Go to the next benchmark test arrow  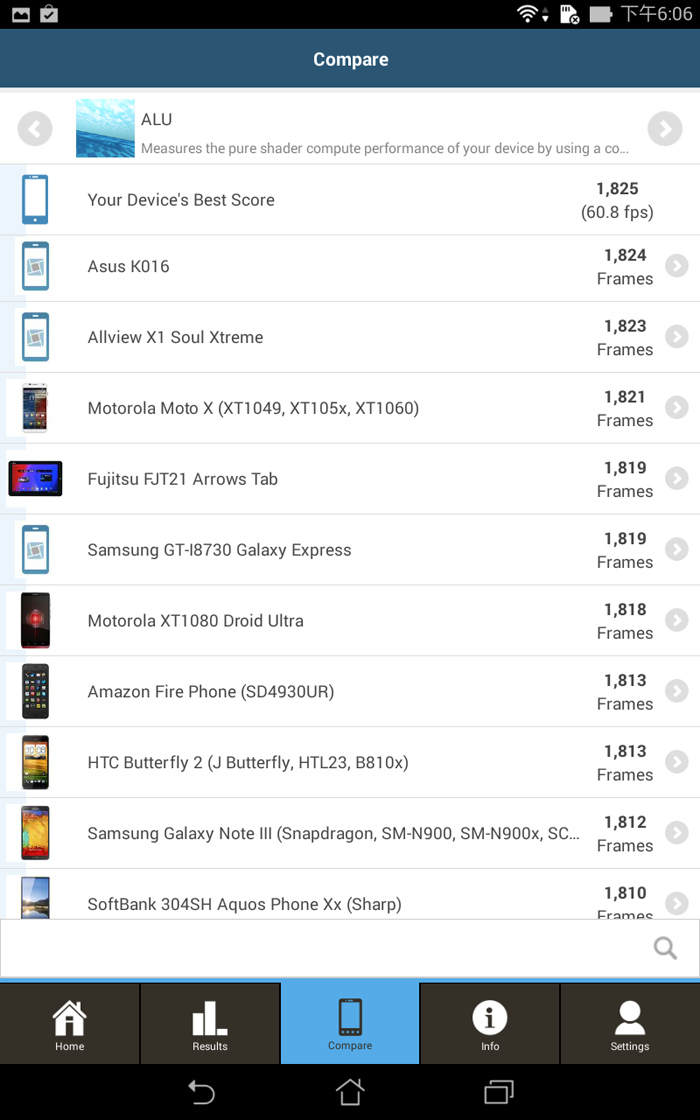point(665,129)
